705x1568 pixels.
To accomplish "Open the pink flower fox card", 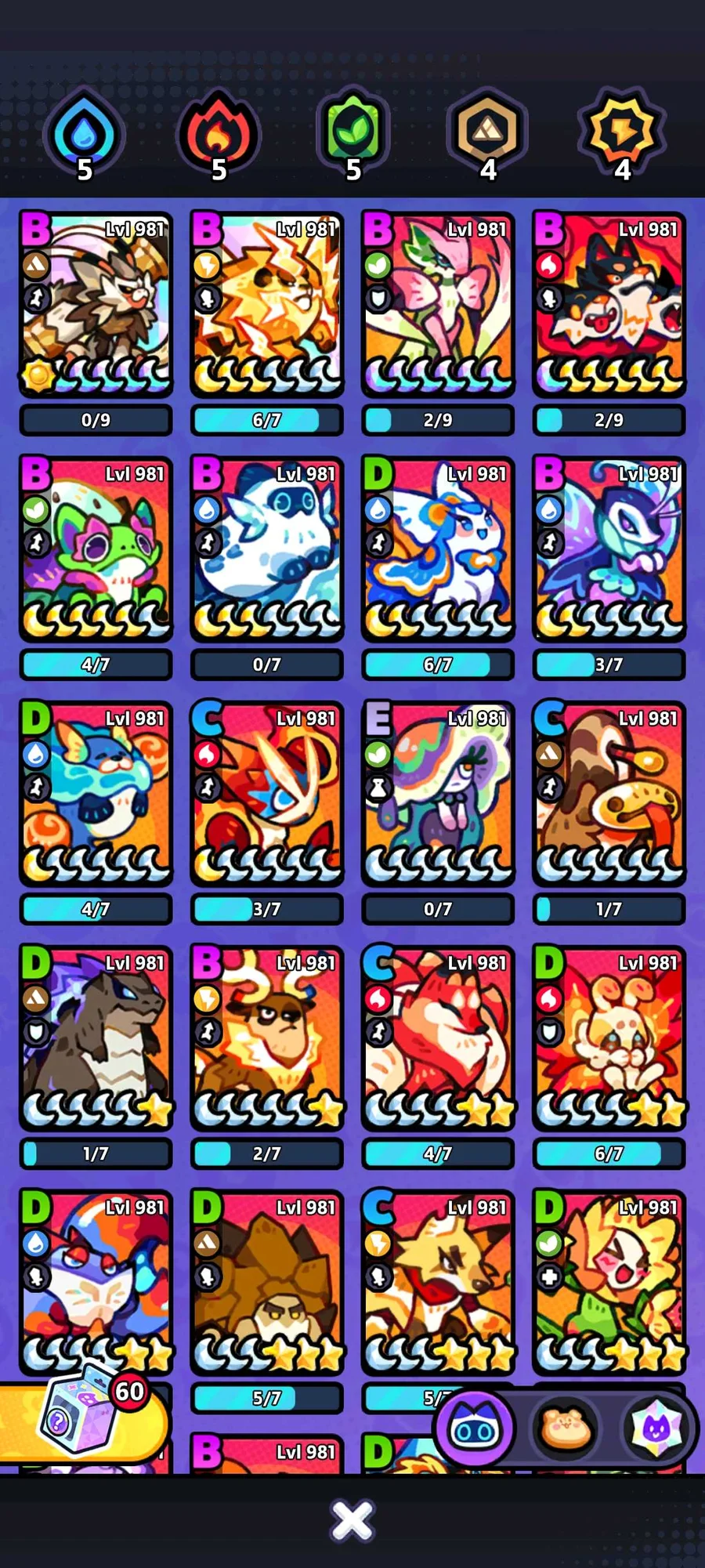I will tap(437, 306).
